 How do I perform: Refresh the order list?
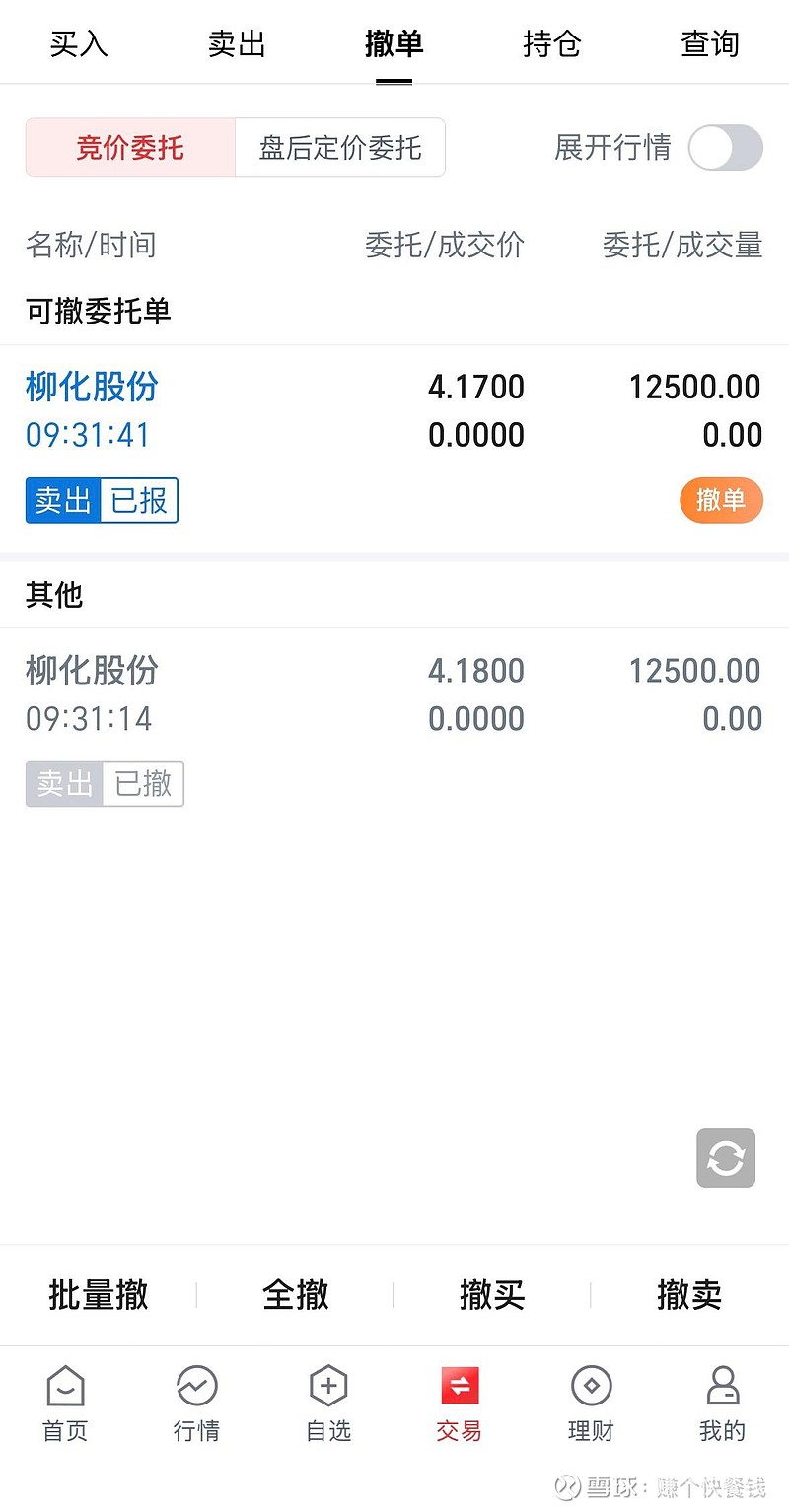[x=726, y=1158]
